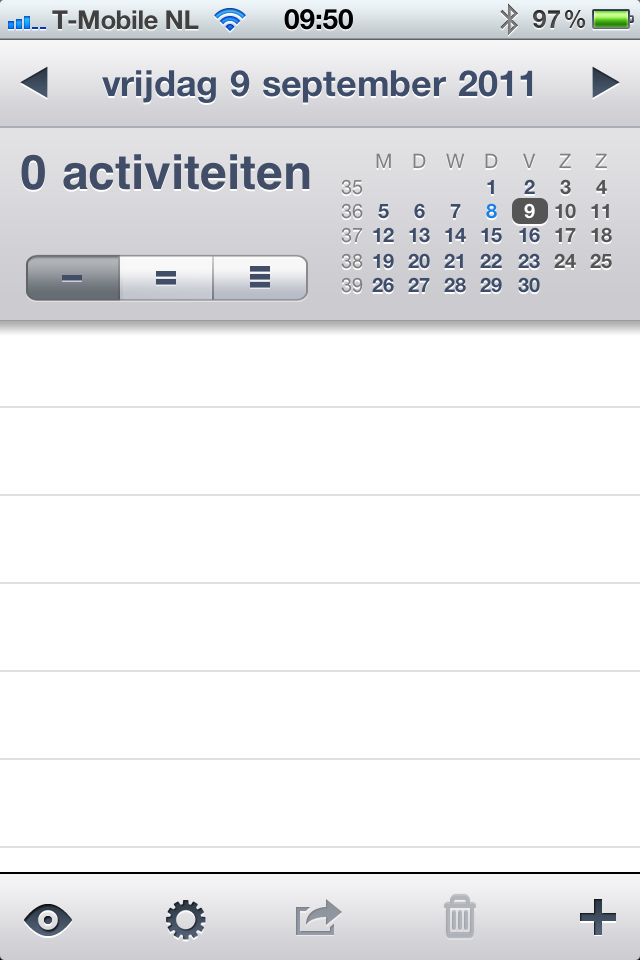The image size is (640, 960).
Task: Add a new activity with plus
Action: click(x=597, y=917)
